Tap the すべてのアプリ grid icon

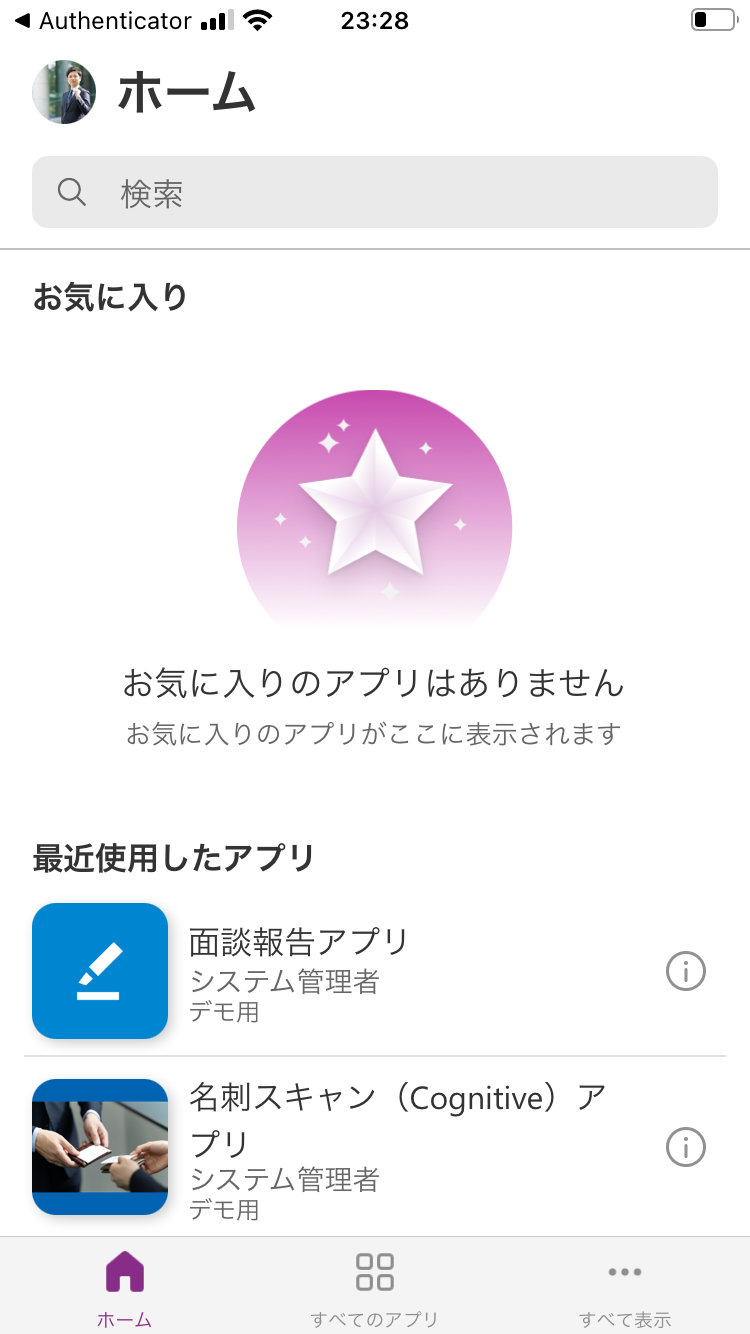374,1271
